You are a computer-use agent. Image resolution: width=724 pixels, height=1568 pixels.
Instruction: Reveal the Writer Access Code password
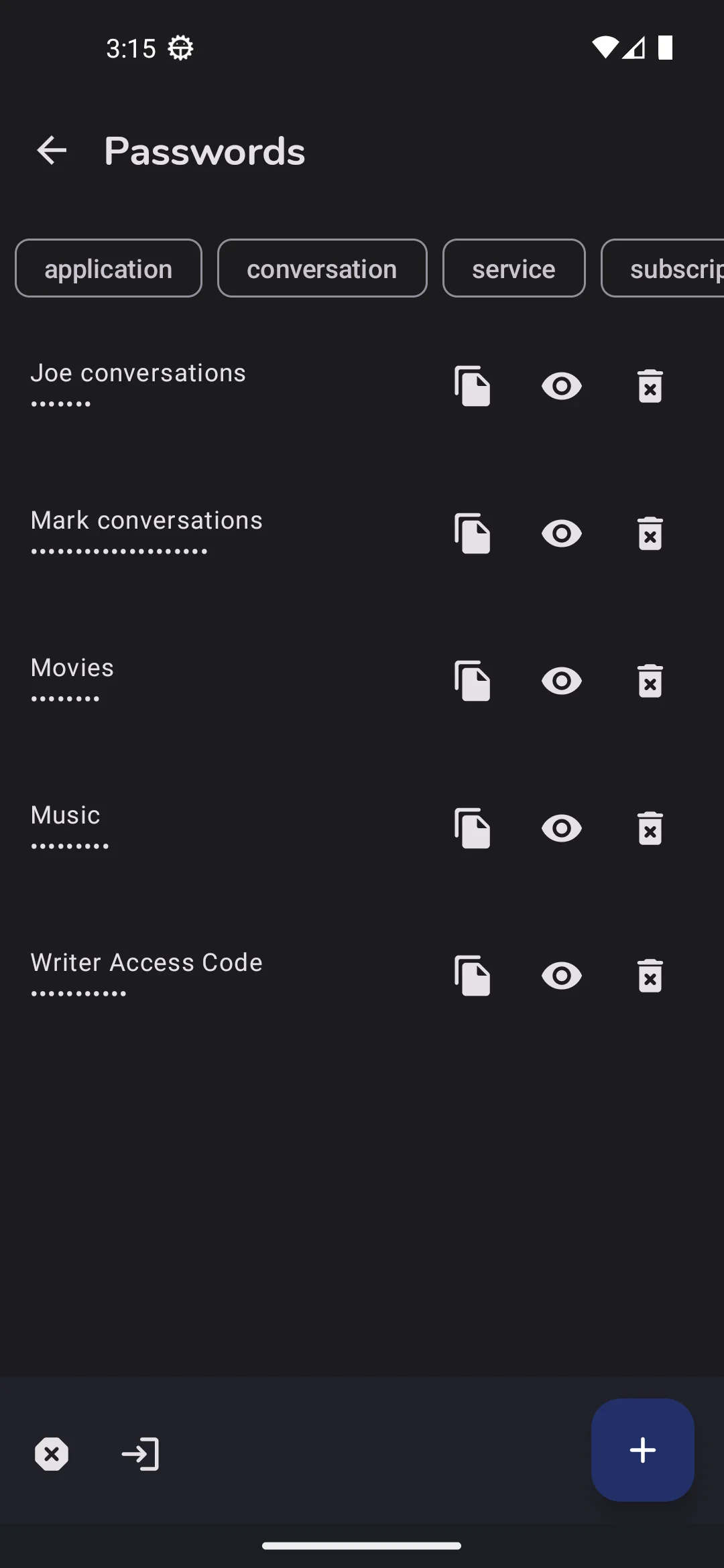click(x=562, y=976)
